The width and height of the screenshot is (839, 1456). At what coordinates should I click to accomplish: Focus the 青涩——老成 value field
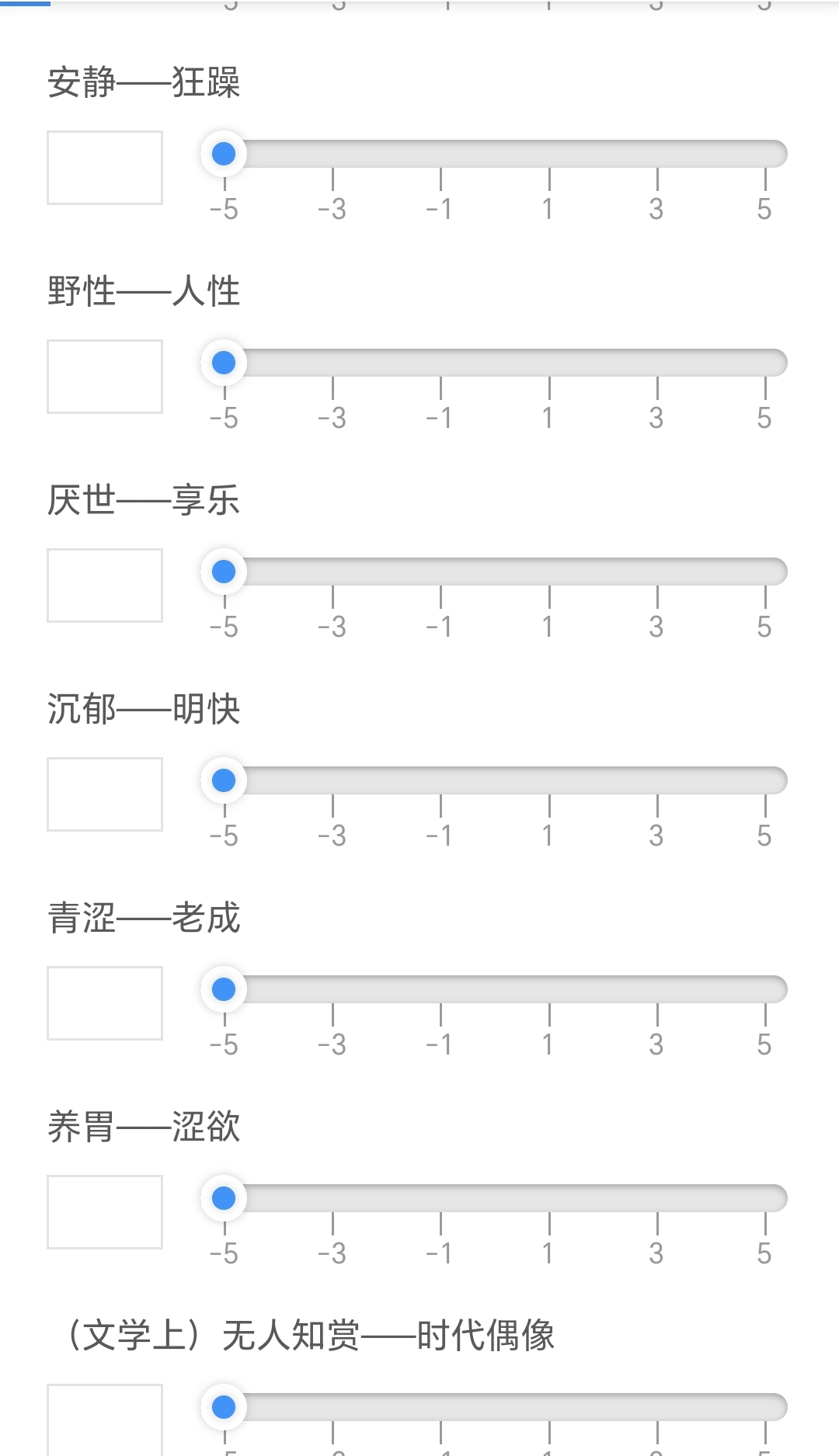[x=105, y=1003]
